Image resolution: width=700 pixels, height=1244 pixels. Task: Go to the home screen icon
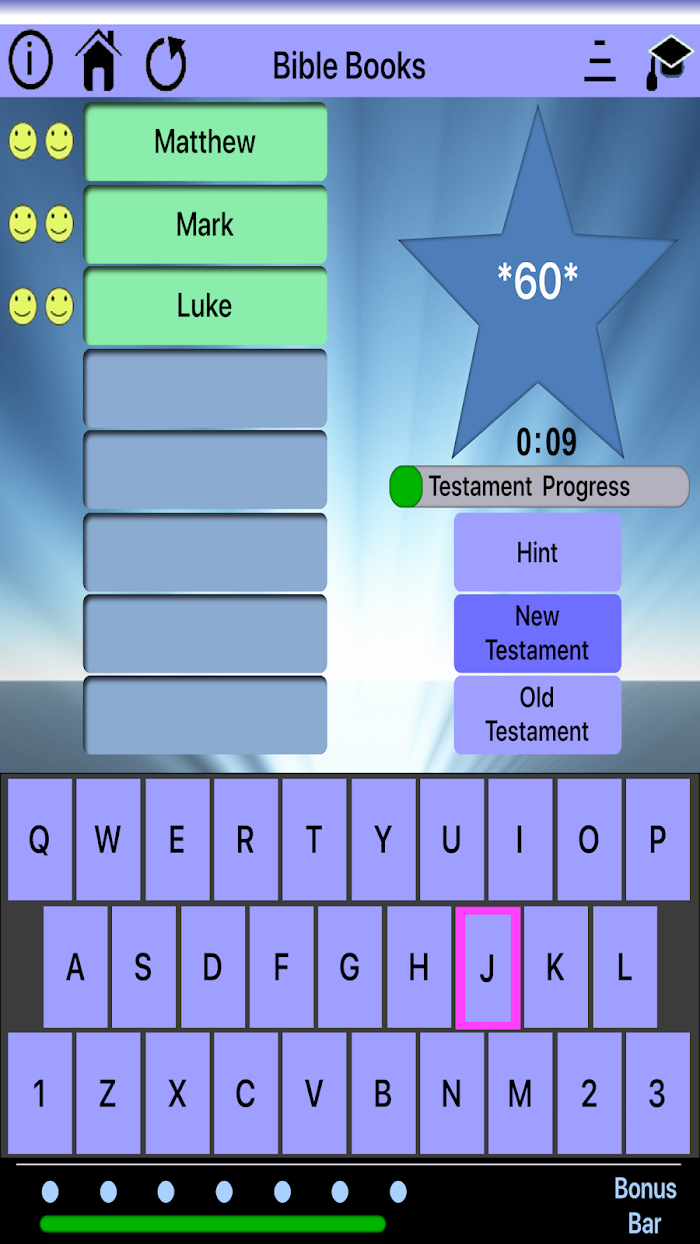(x=99, y=61)
